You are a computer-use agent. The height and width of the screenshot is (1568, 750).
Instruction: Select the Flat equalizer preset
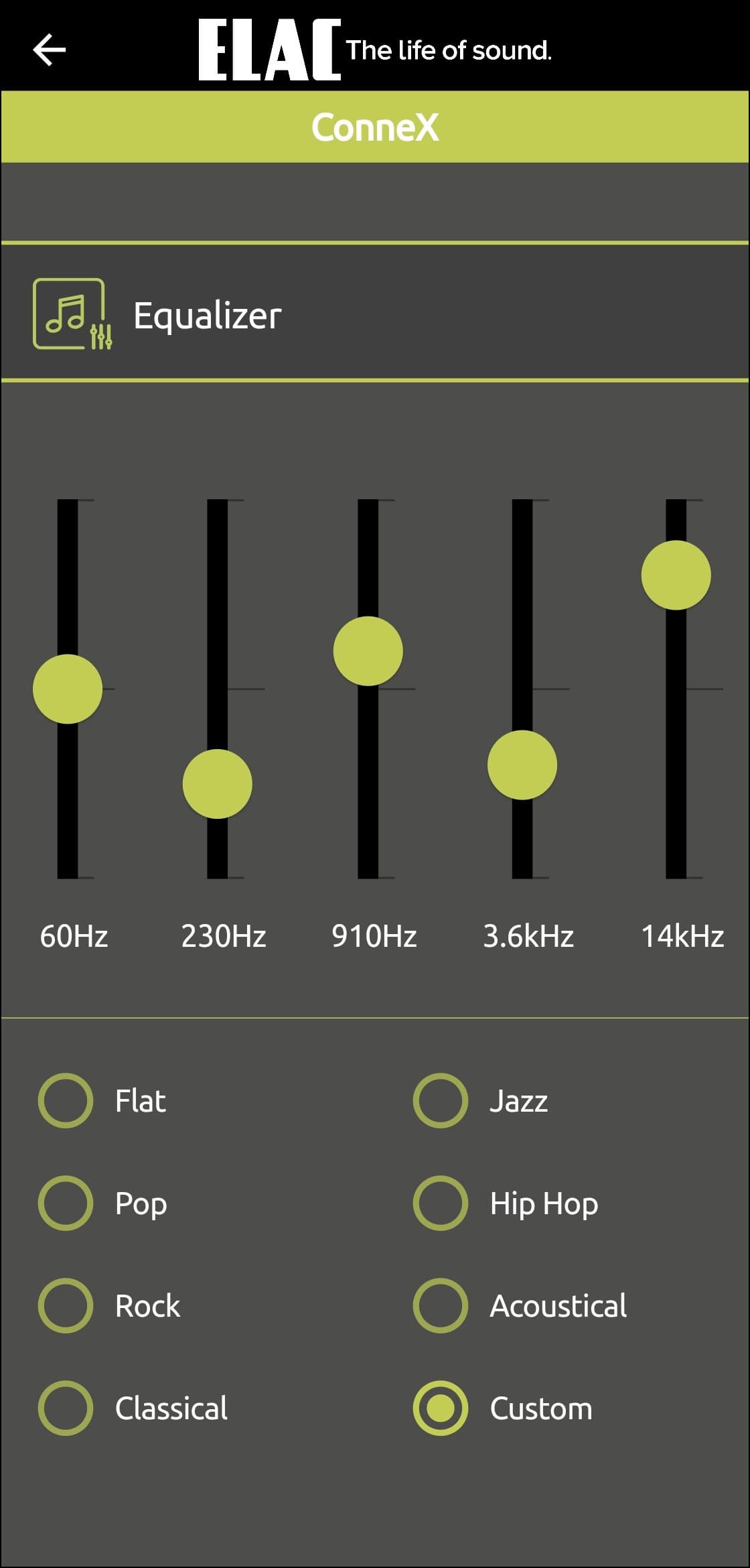(x=66, y=1101)
